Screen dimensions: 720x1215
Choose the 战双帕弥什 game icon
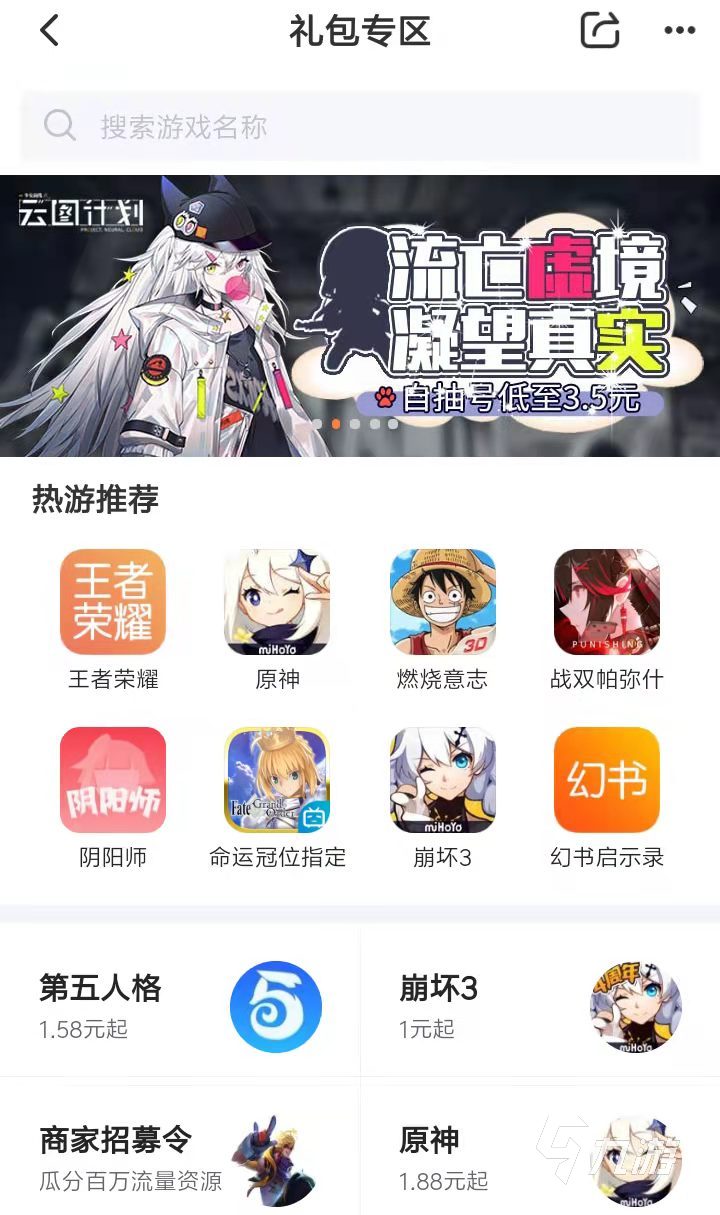coord(606,602)
